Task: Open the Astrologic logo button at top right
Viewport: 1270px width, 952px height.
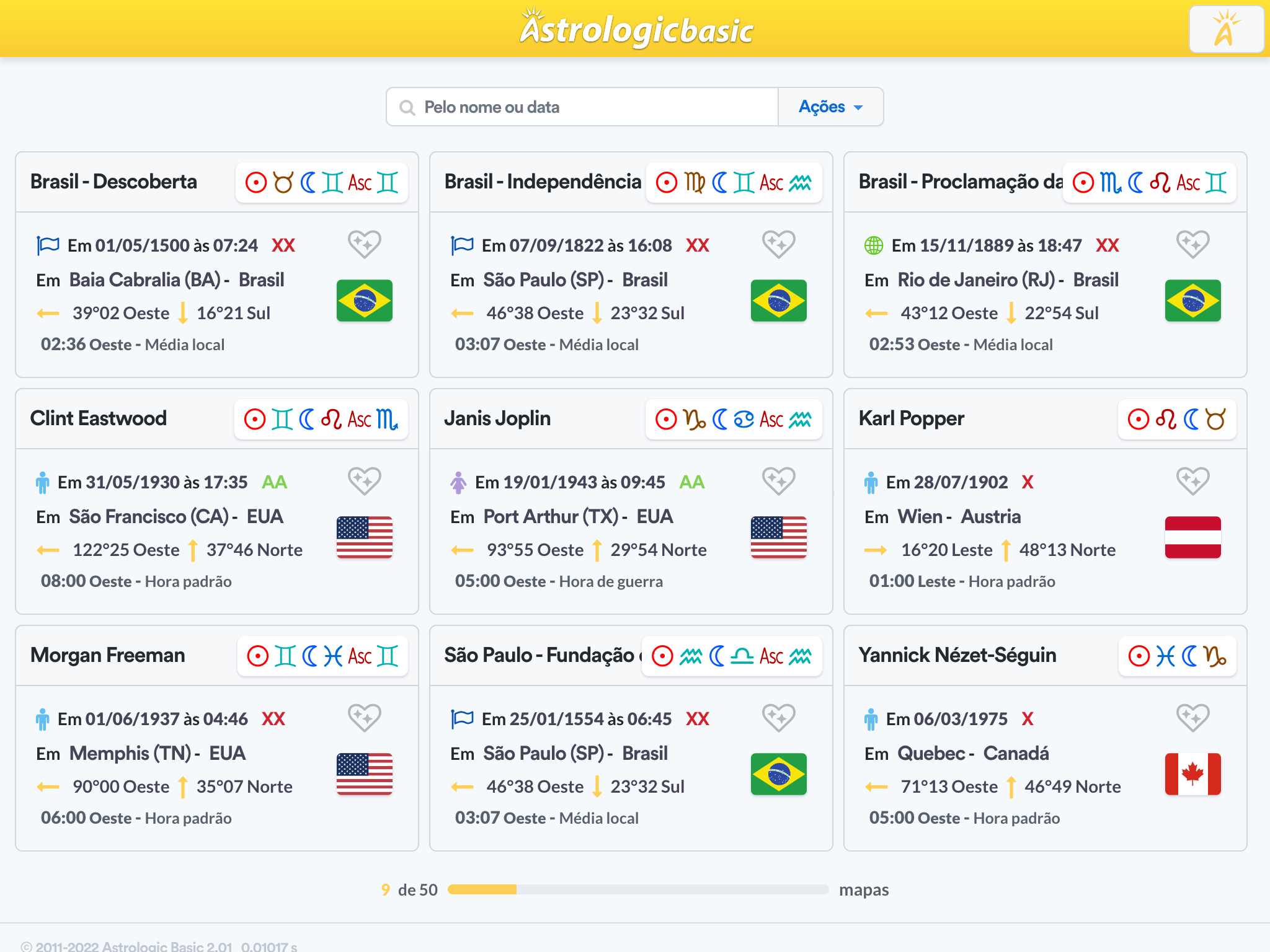Action: click(1225, 29)
